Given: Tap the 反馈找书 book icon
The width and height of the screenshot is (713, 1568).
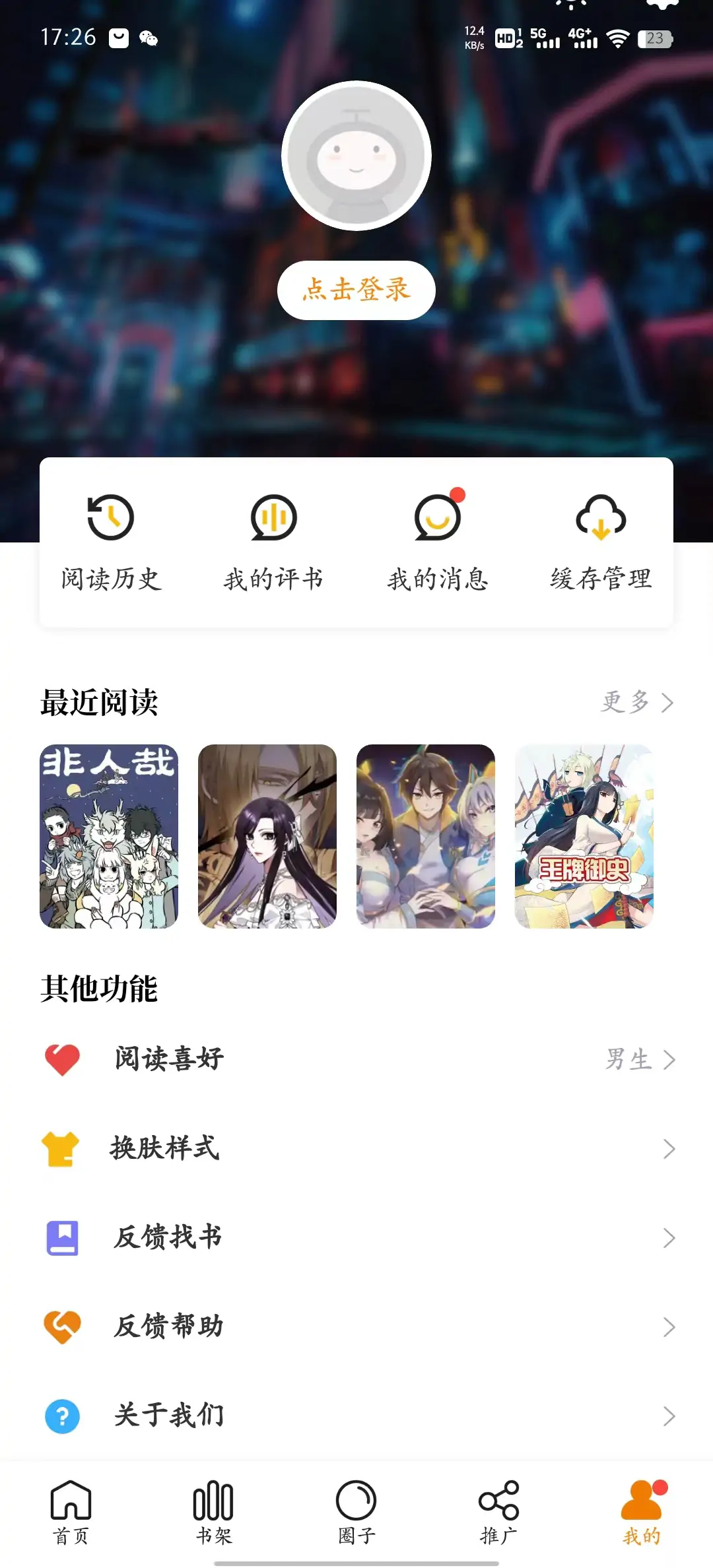Looking at the screenshot, I should (x=63, y=1237).
